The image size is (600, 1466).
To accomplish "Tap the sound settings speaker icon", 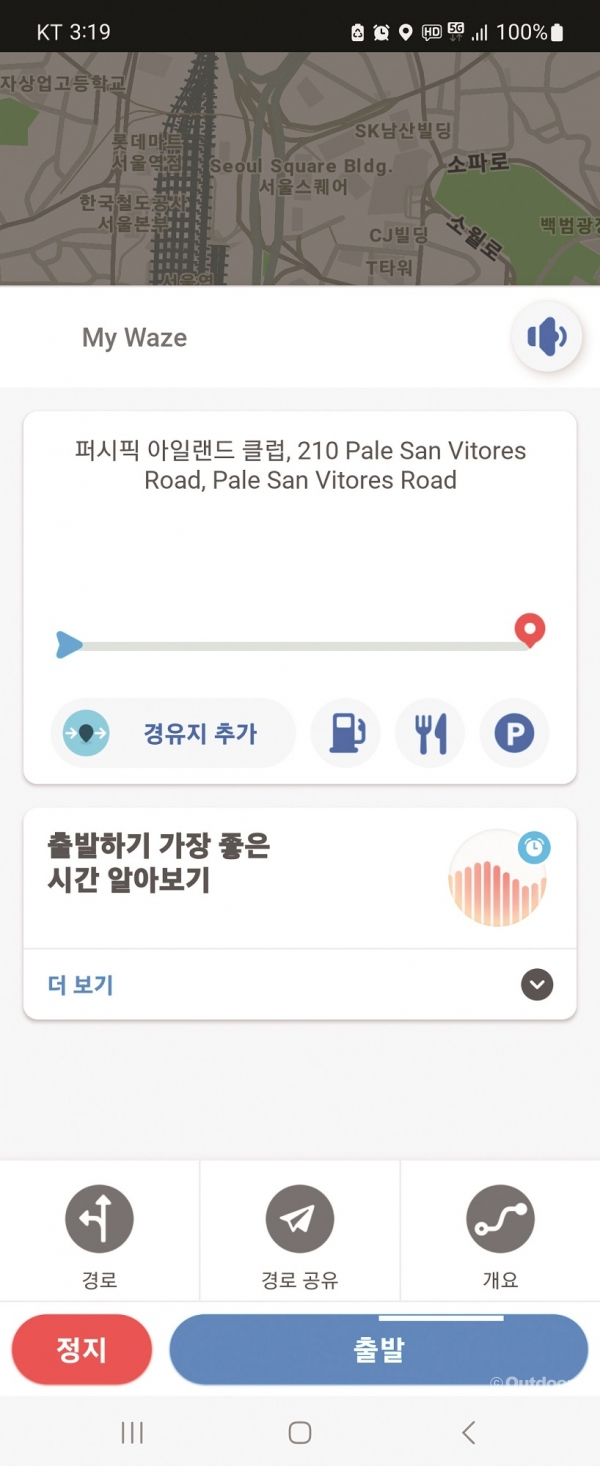I will [547, 338].
